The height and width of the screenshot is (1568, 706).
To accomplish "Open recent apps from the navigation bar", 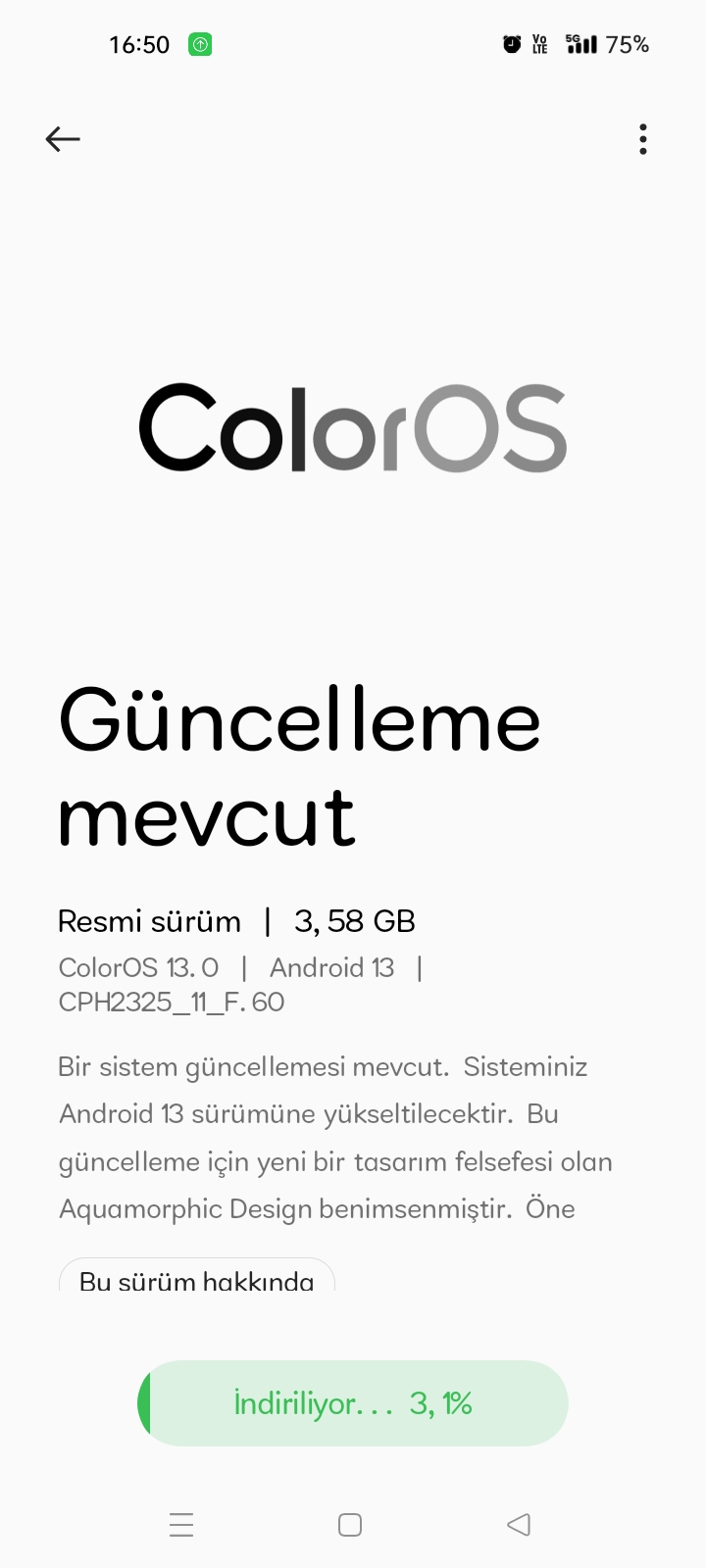I will pos(181,1525).
